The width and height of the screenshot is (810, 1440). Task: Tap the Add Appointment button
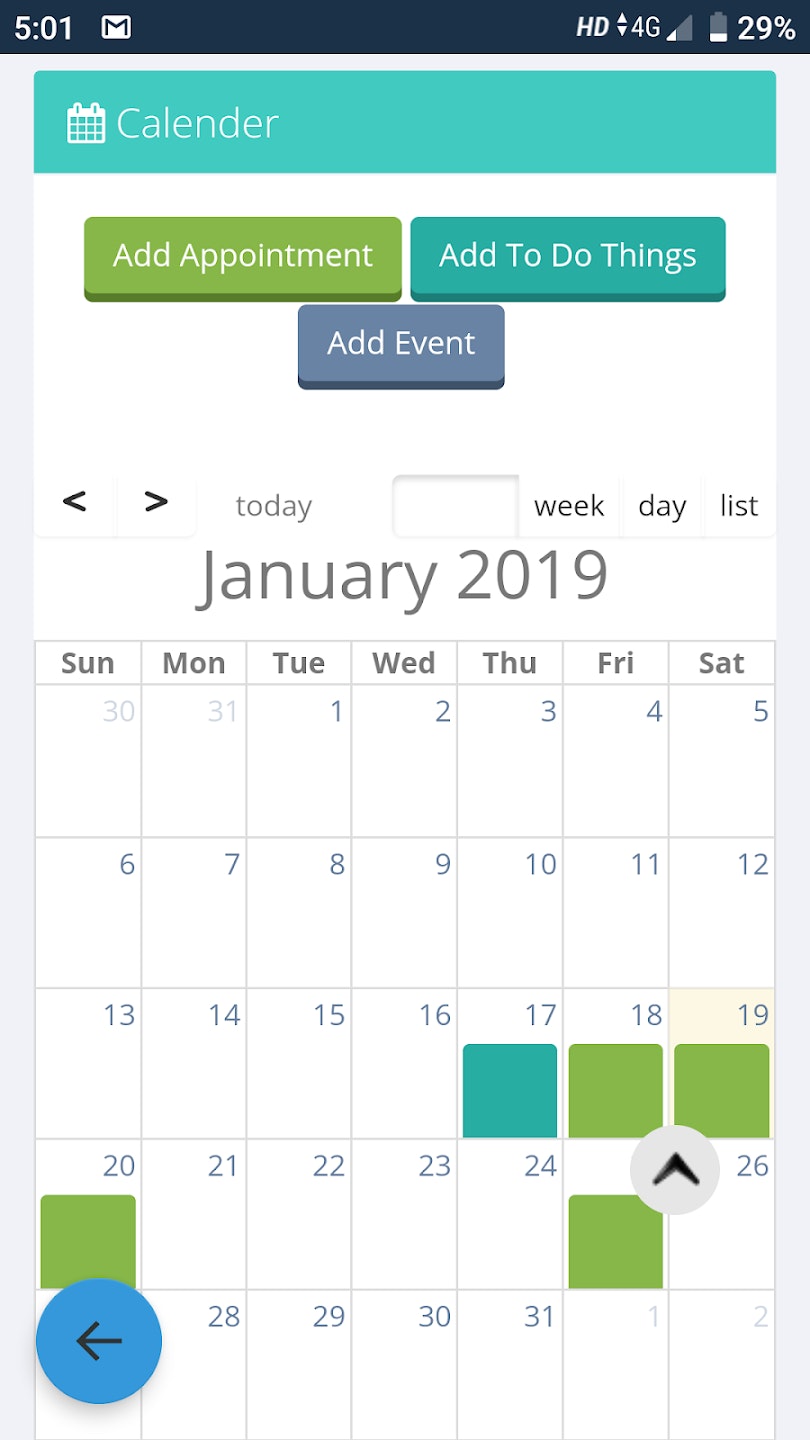(242, 257)
